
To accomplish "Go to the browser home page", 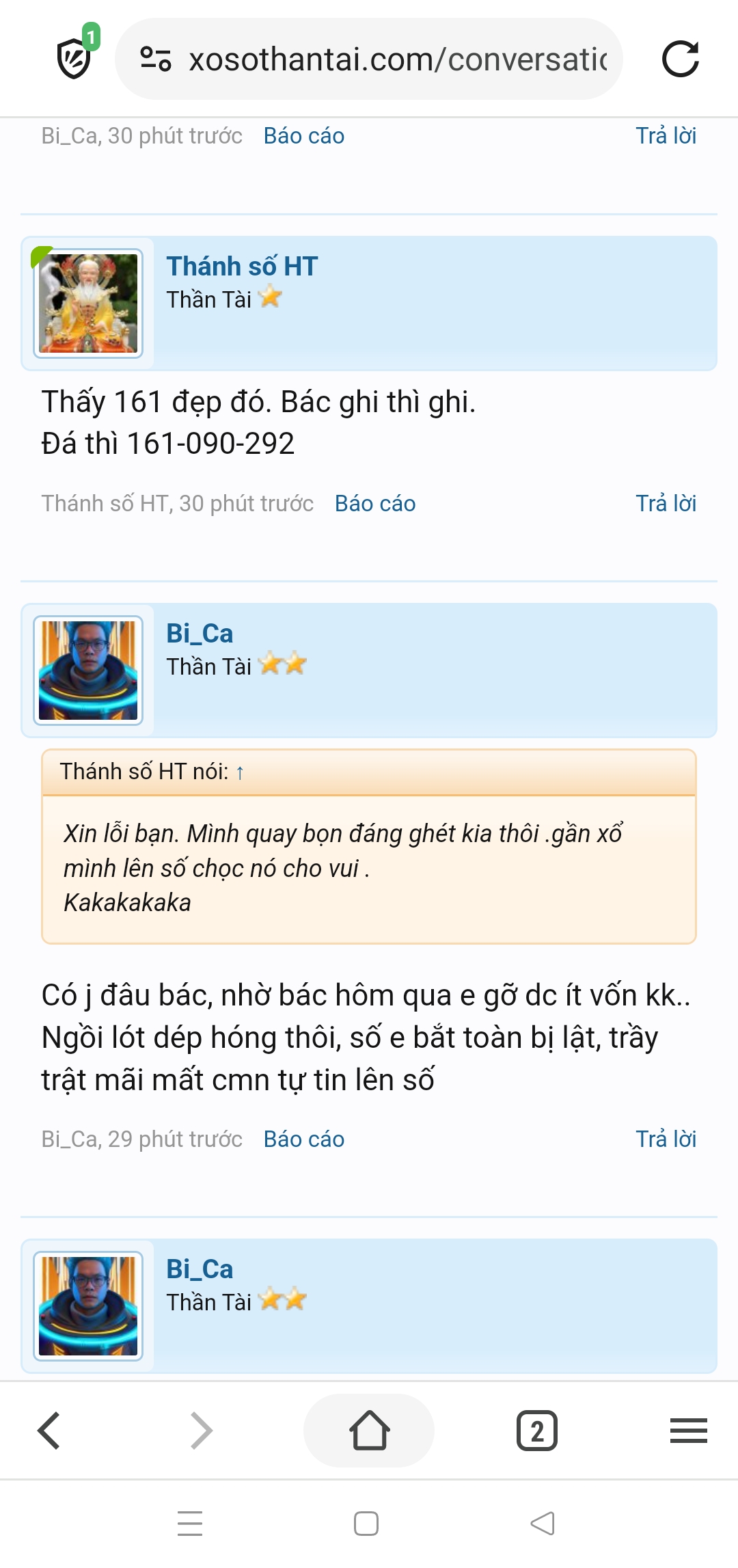I will [x=369, y=1430].
